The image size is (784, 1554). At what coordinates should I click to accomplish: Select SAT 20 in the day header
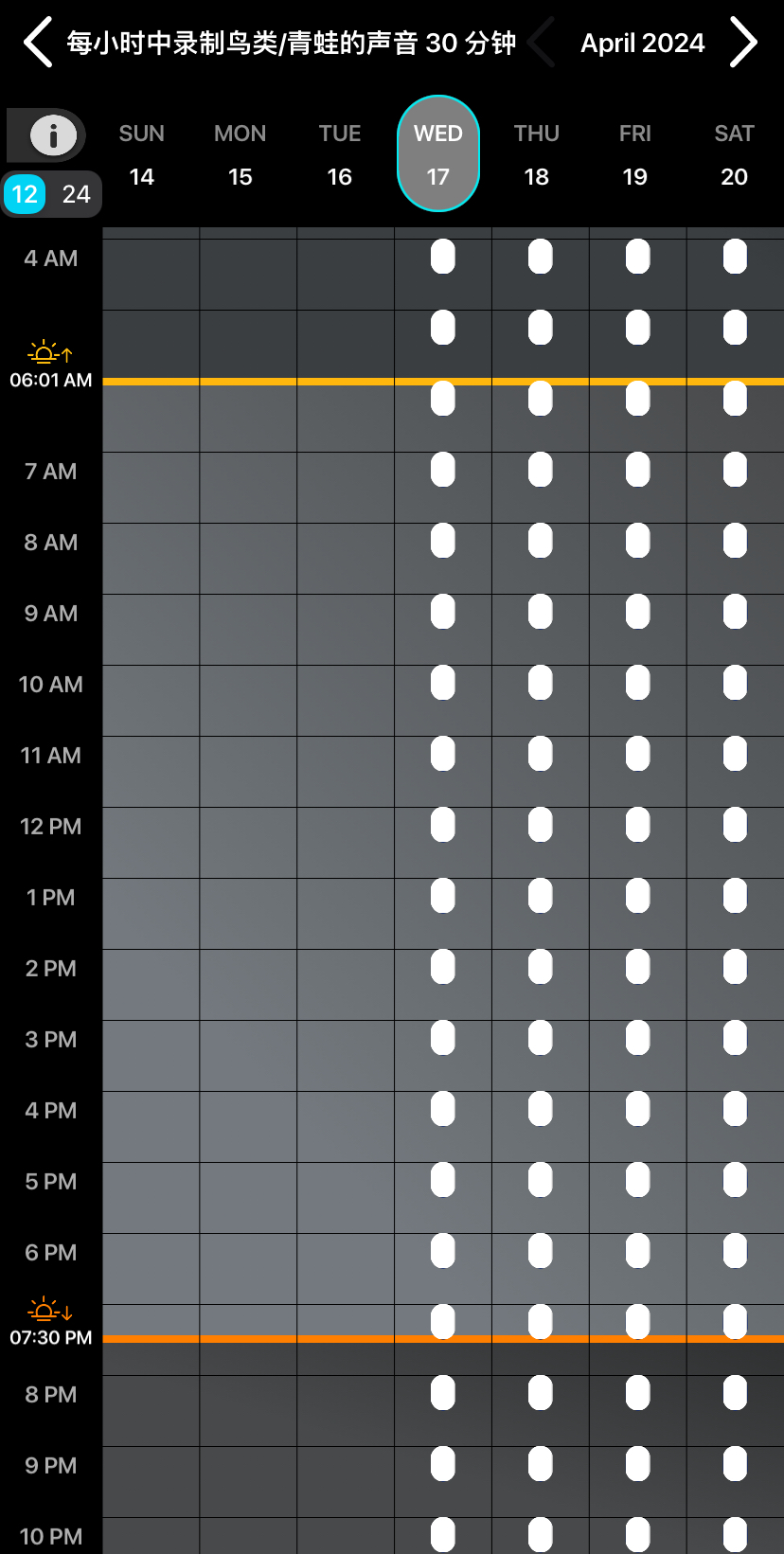[734, 154]
